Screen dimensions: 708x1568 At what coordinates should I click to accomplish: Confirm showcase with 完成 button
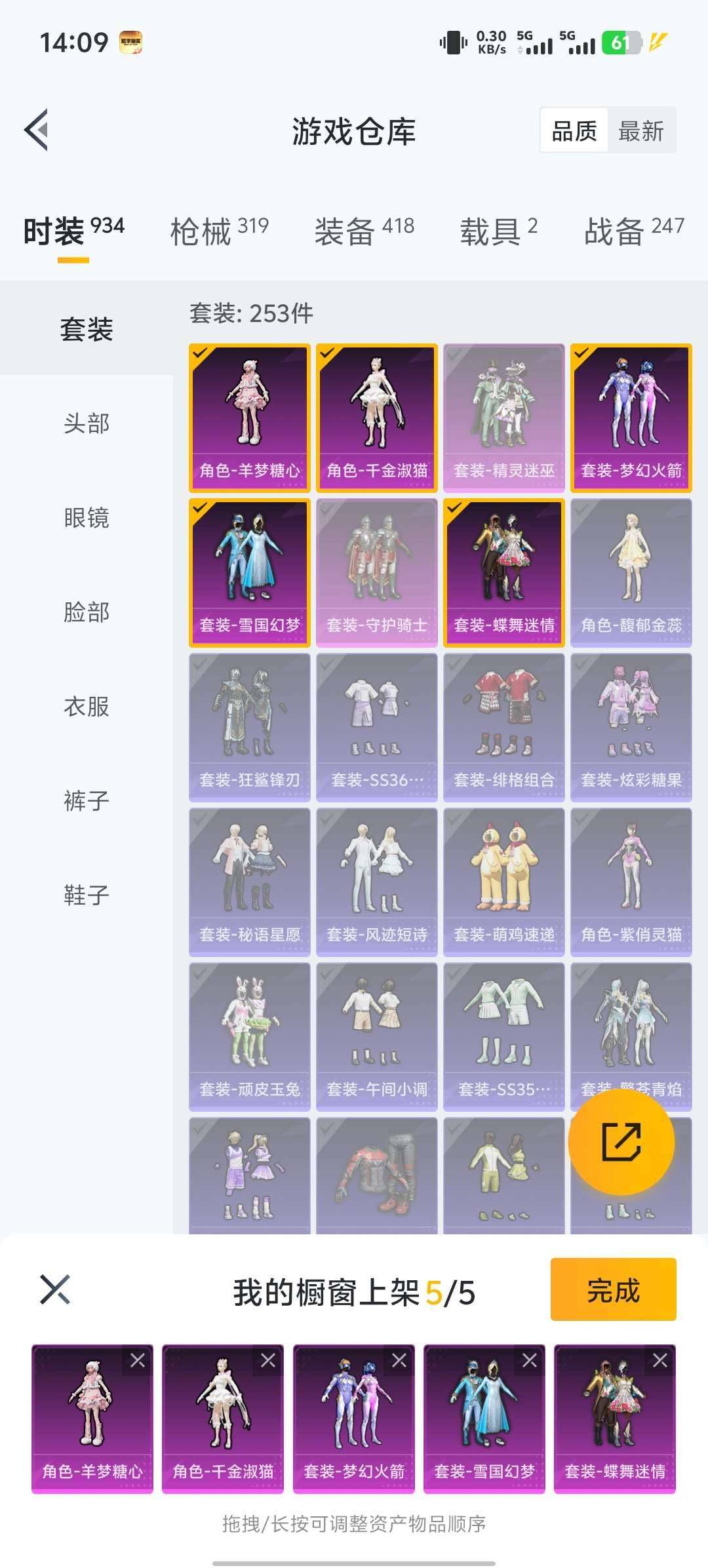[x=613, y=1289]
